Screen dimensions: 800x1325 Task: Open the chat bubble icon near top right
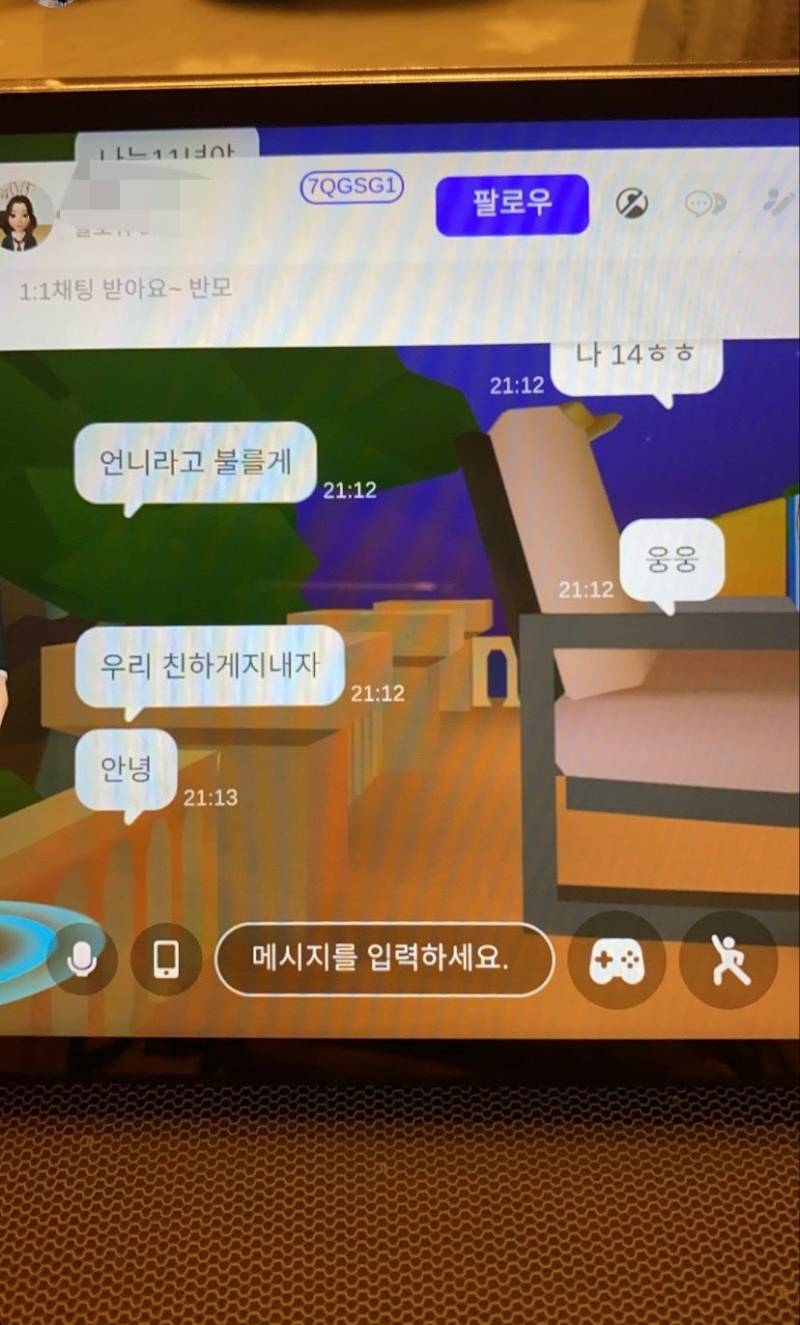pyautogui.click(x=706, y=201)
